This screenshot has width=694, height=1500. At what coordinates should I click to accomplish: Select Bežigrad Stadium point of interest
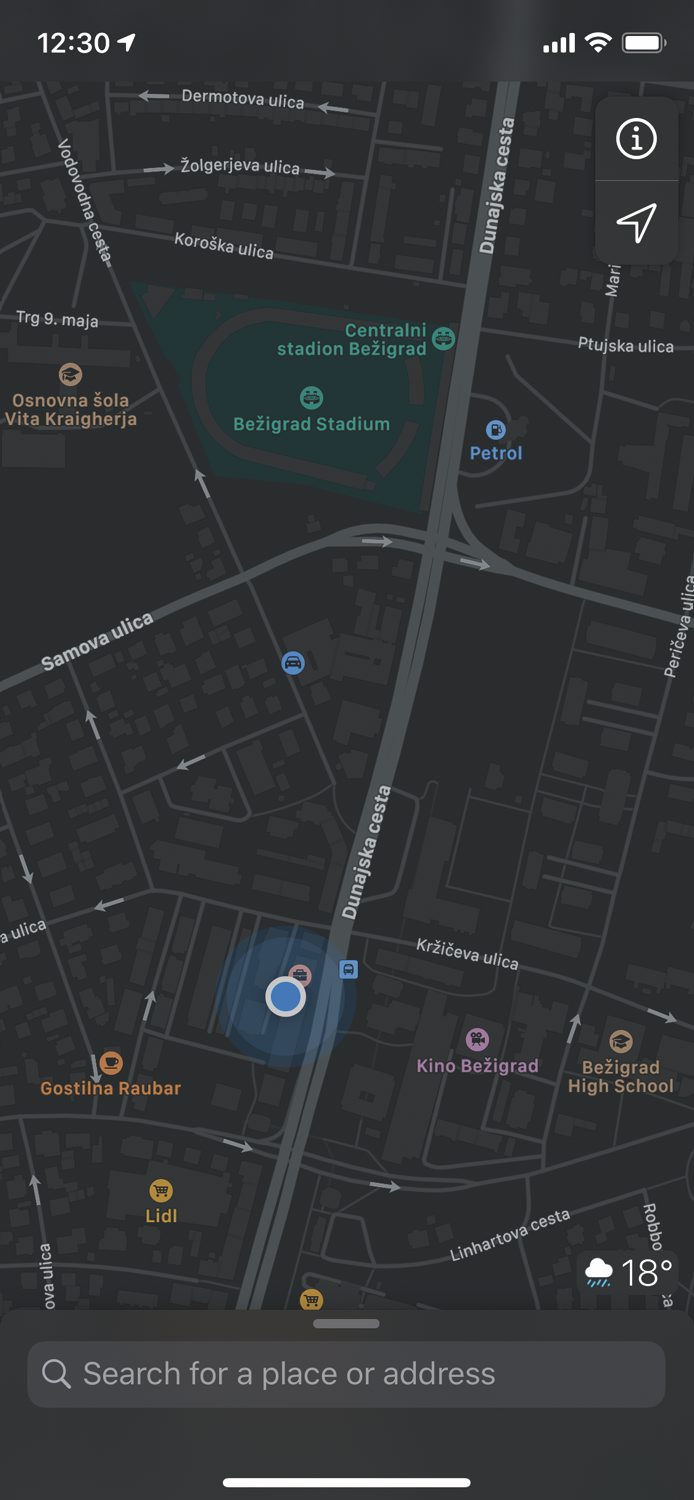311,398
